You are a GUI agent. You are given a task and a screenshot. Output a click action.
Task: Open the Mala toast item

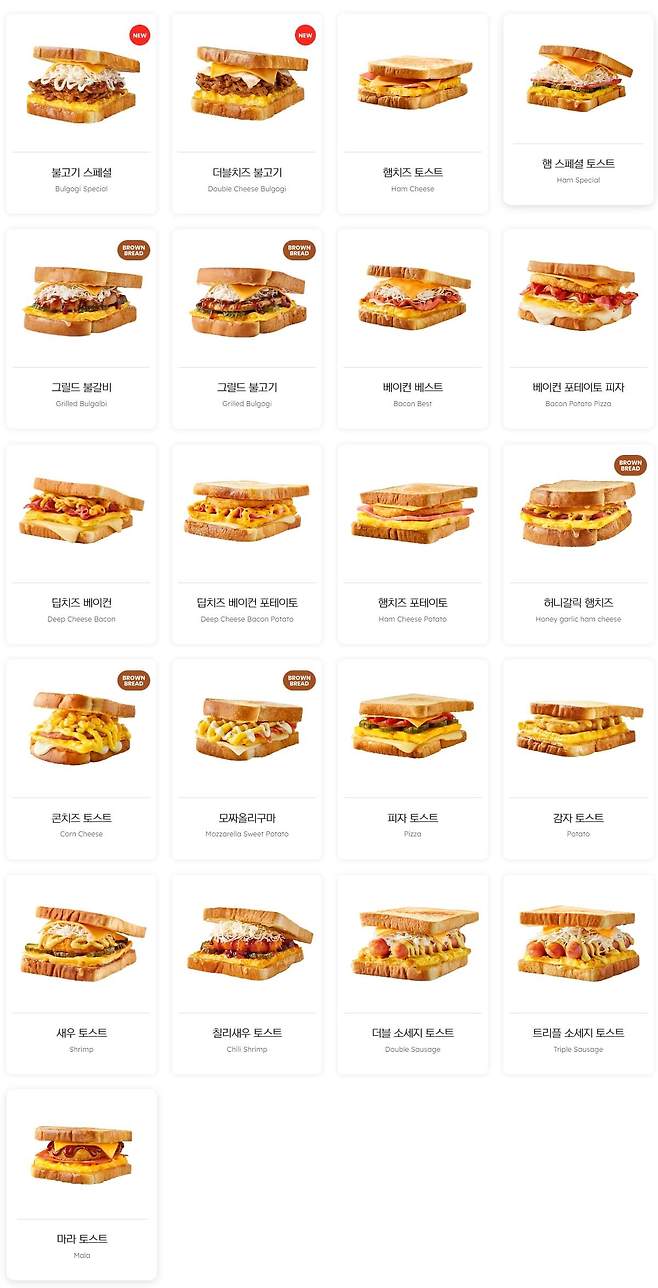pyautogui.click(x=81, y=1184)
